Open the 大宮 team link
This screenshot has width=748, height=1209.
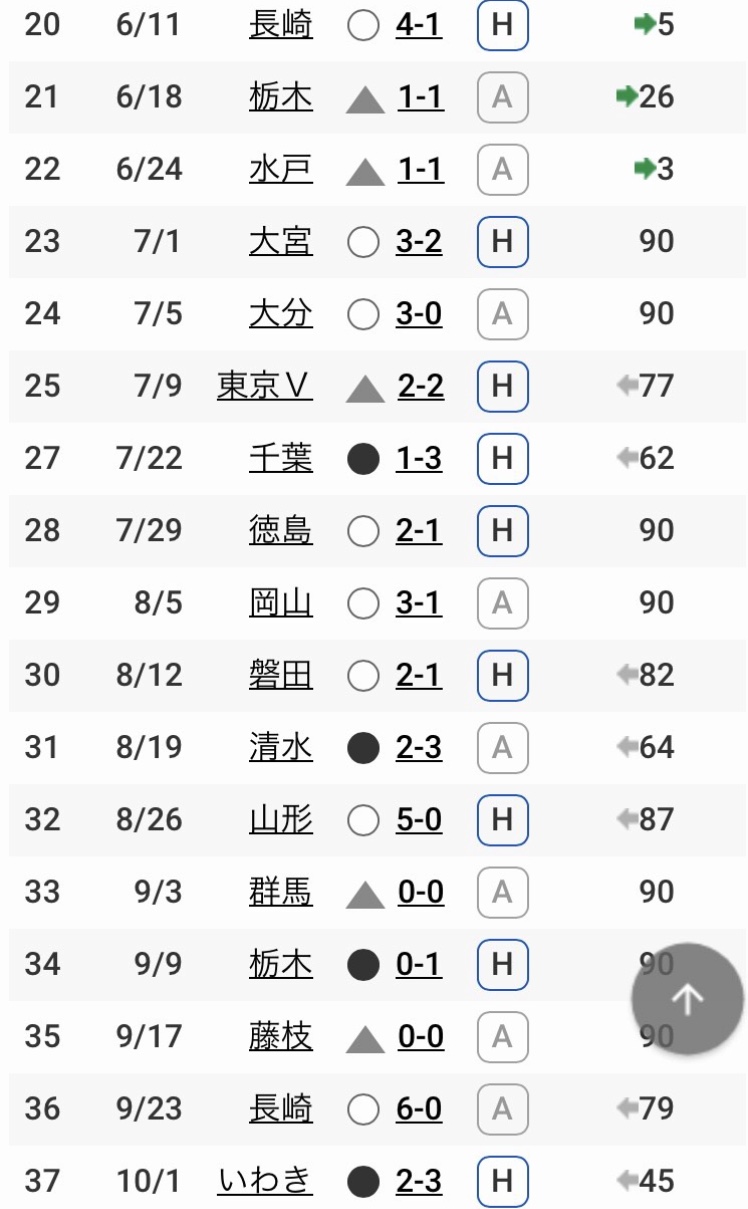tap(280, 242)
